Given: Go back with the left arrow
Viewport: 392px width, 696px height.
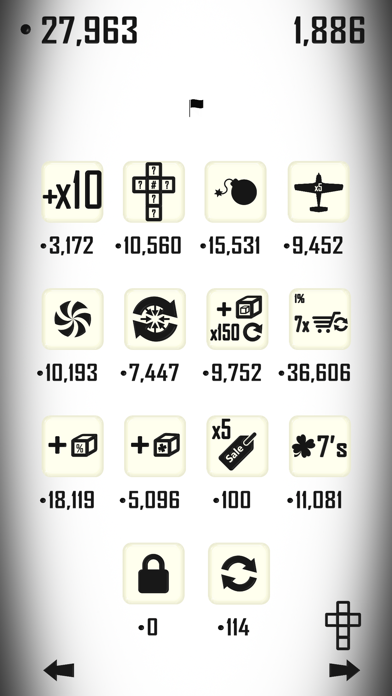Looking at the screenshot, I should (59, 670).
